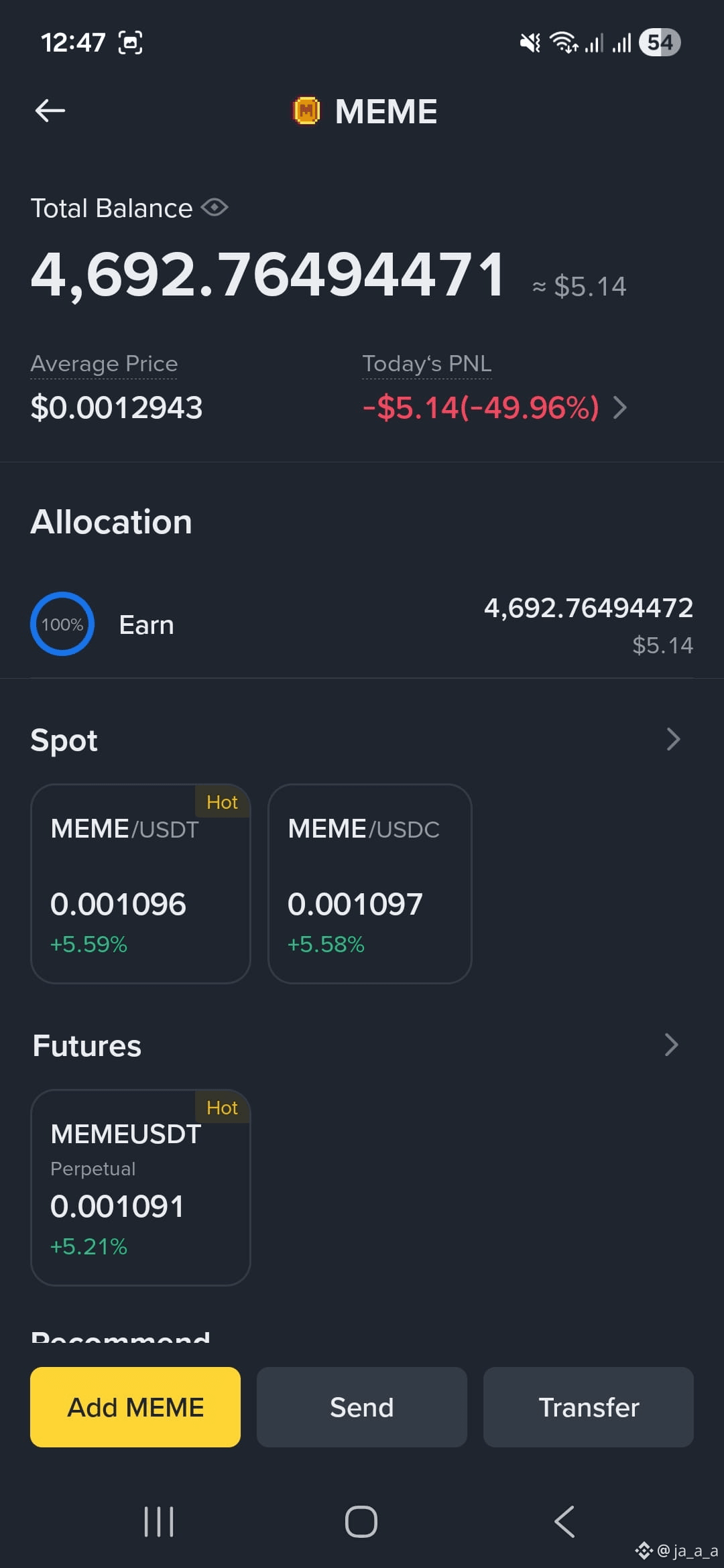The width and height of the screenshot is (724, 1568).
Task: Open the Earn allocation row
Action: (x=362, y=625)
